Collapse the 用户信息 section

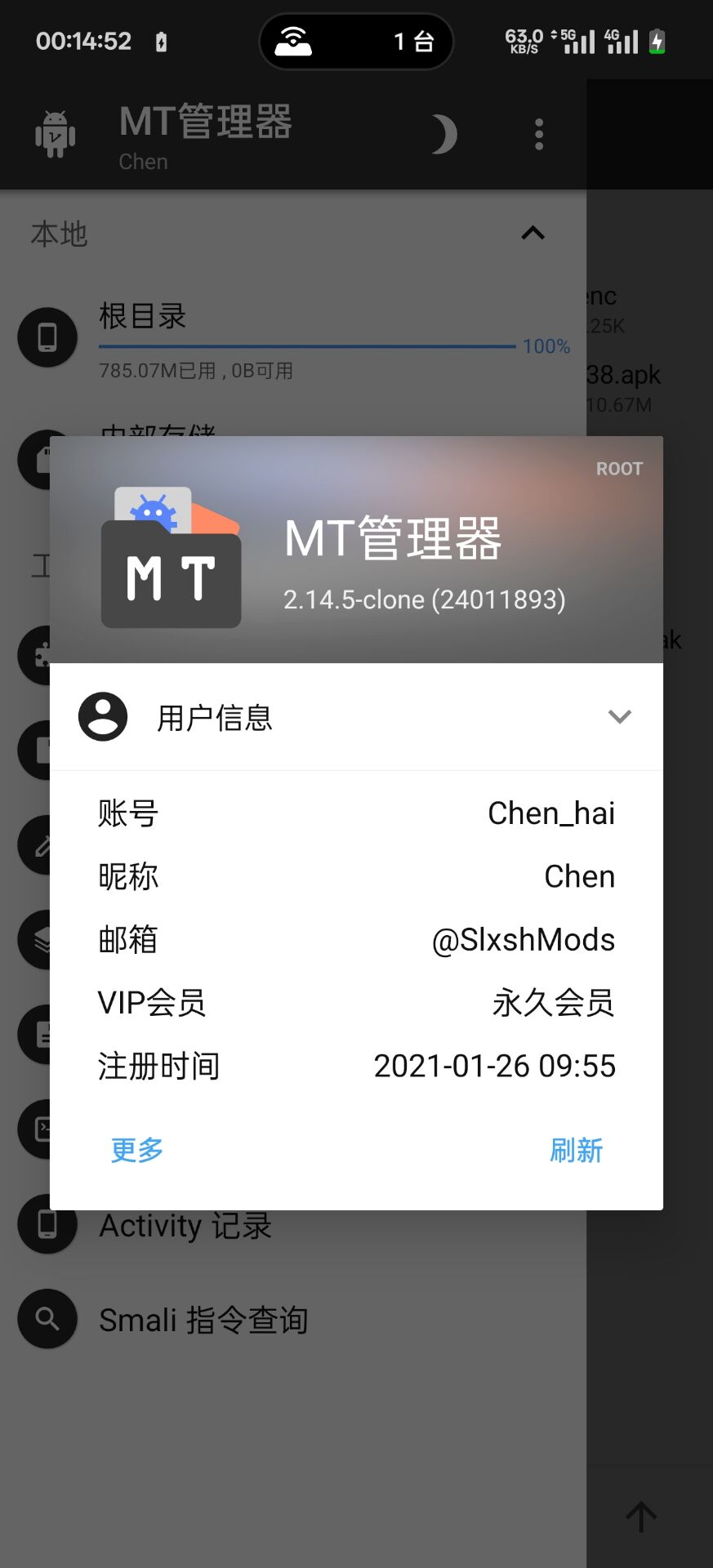(x=619, y=716)
